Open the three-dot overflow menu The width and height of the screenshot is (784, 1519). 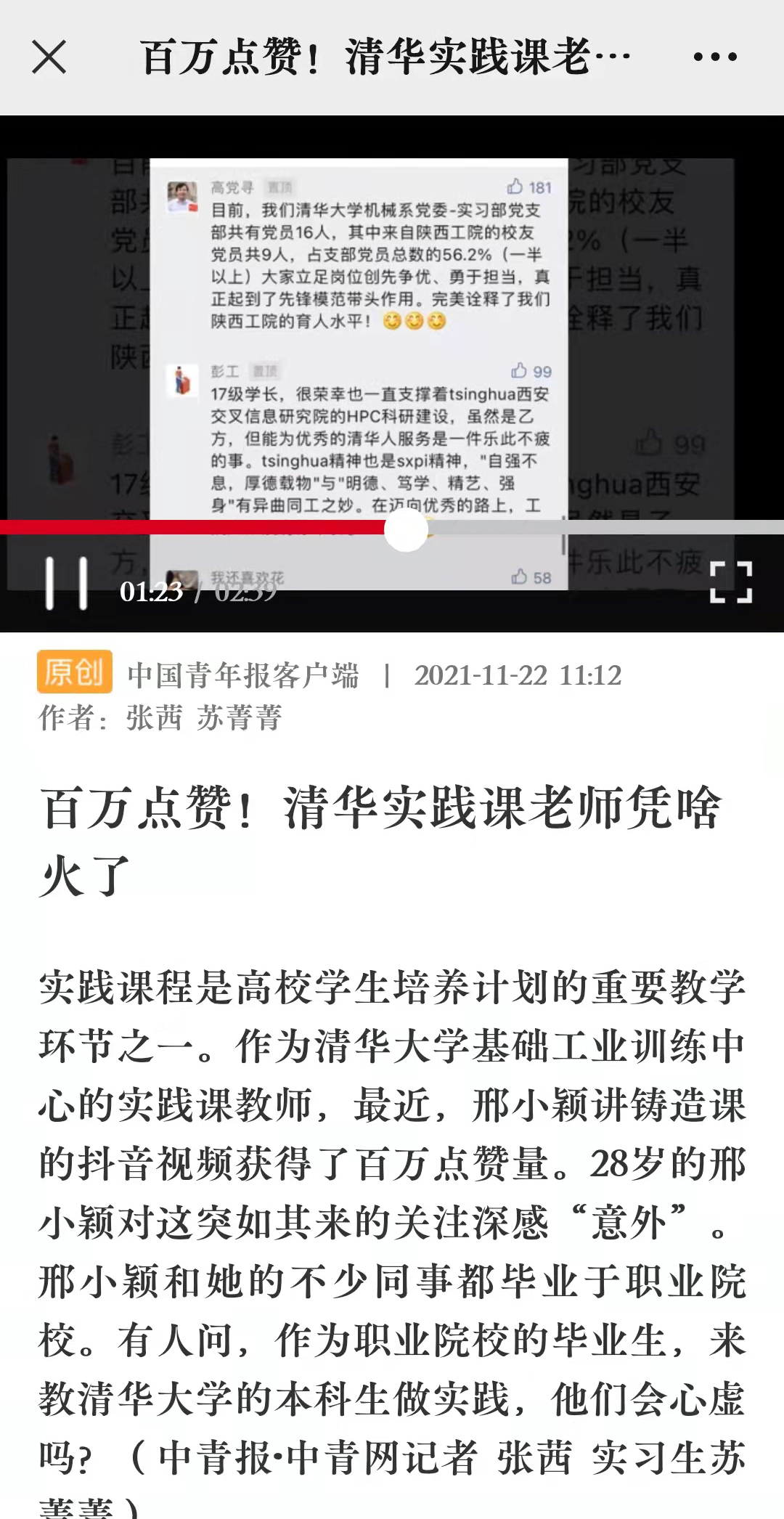click(x=715, y=57)
